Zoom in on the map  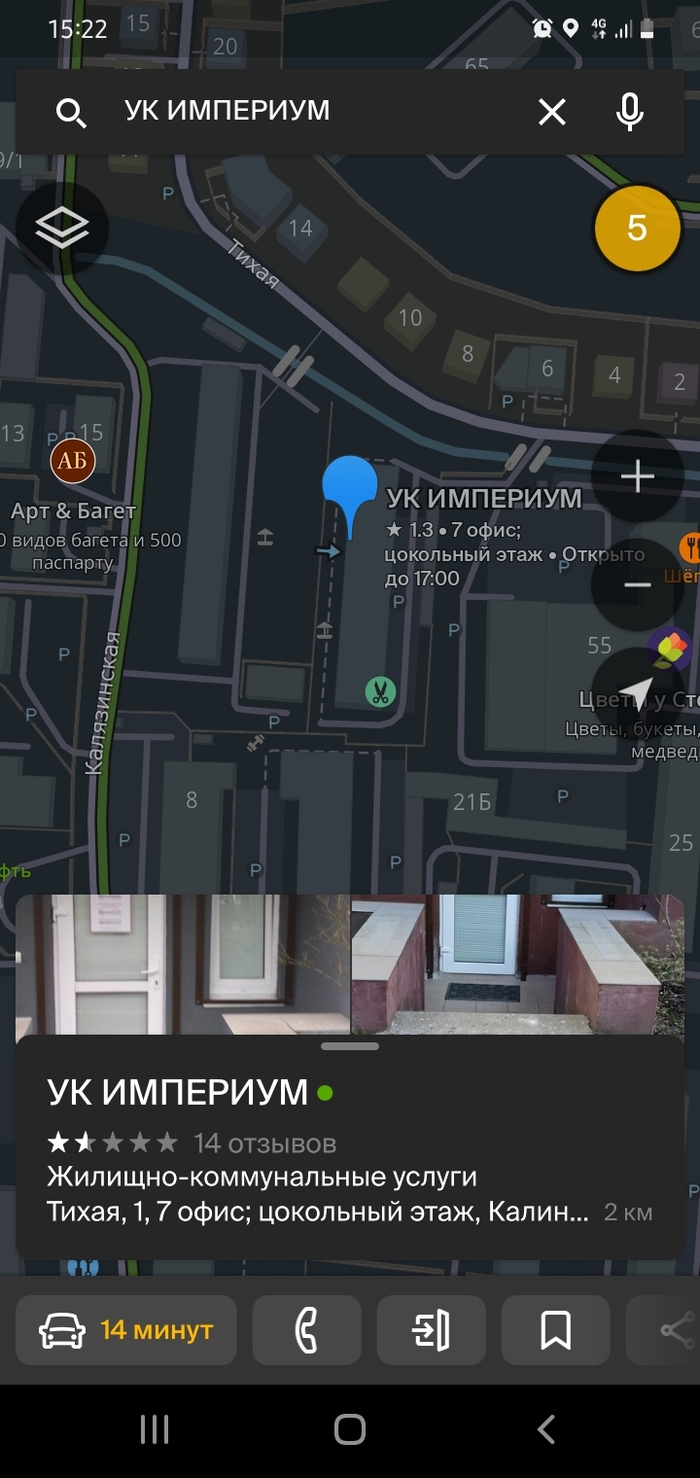pos(637,477)
